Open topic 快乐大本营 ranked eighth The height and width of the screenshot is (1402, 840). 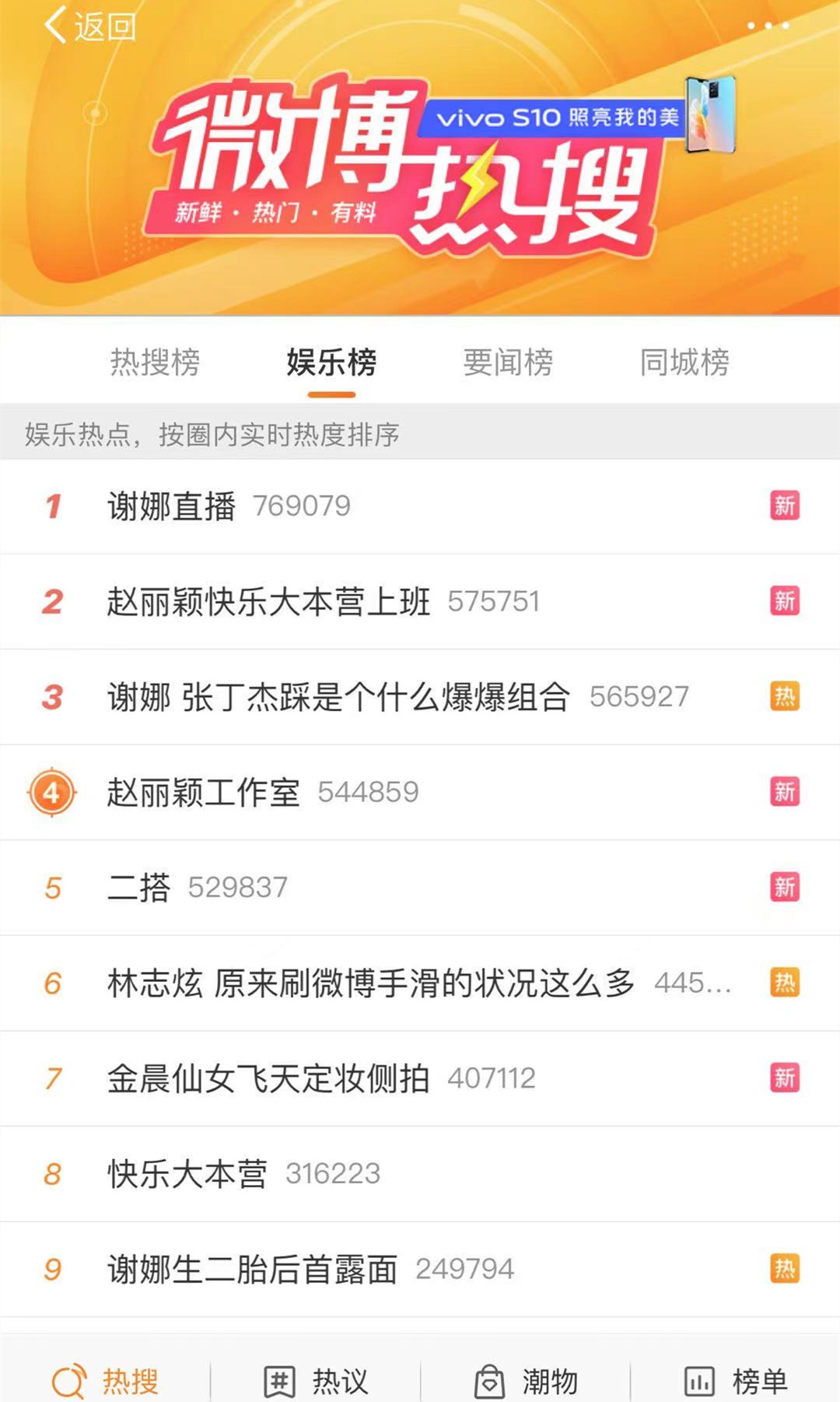click(187, 1173)
